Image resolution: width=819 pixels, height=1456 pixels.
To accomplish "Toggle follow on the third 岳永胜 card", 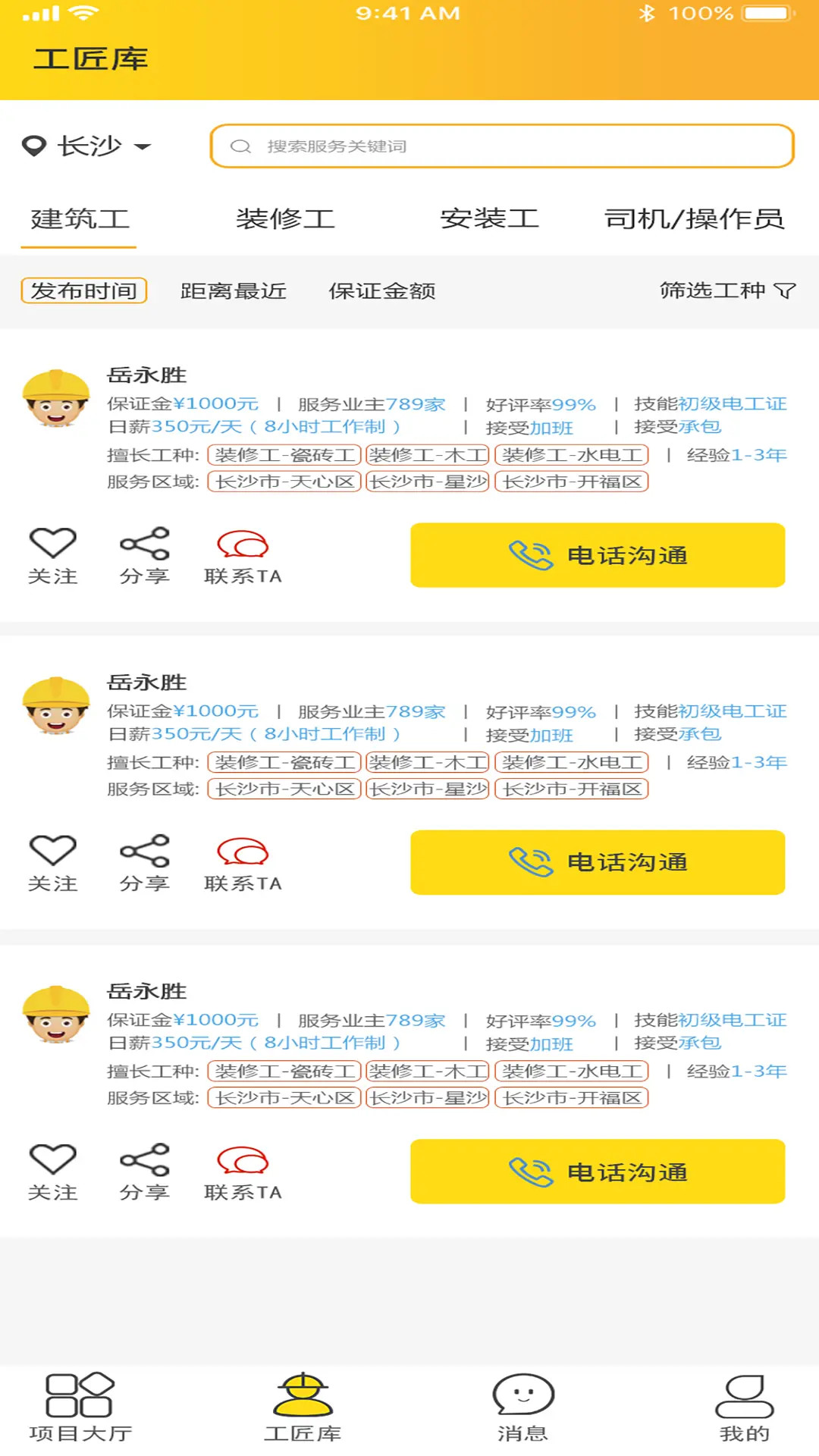I will click(52, 1159).
